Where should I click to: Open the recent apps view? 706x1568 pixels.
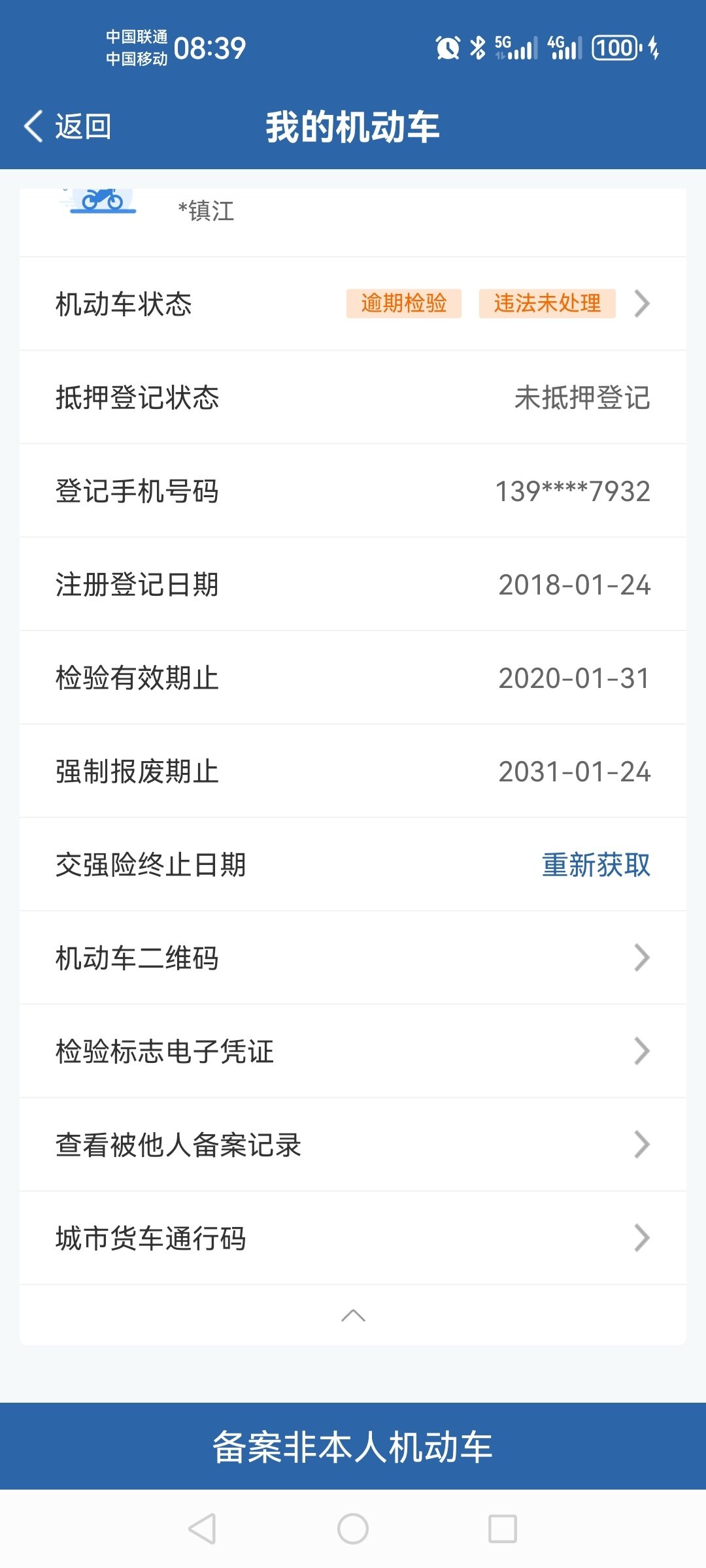pos(503,1529)
